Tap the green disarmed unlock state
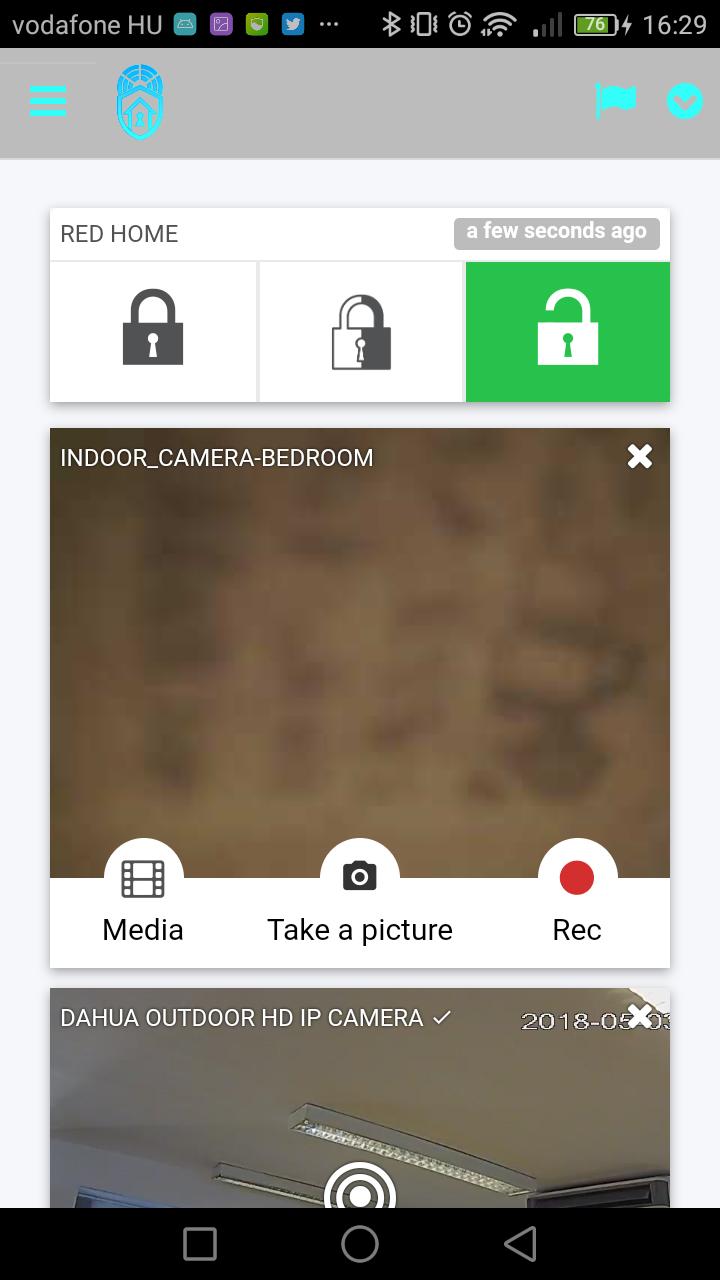720x1280 pixels. tap(567, 331)
